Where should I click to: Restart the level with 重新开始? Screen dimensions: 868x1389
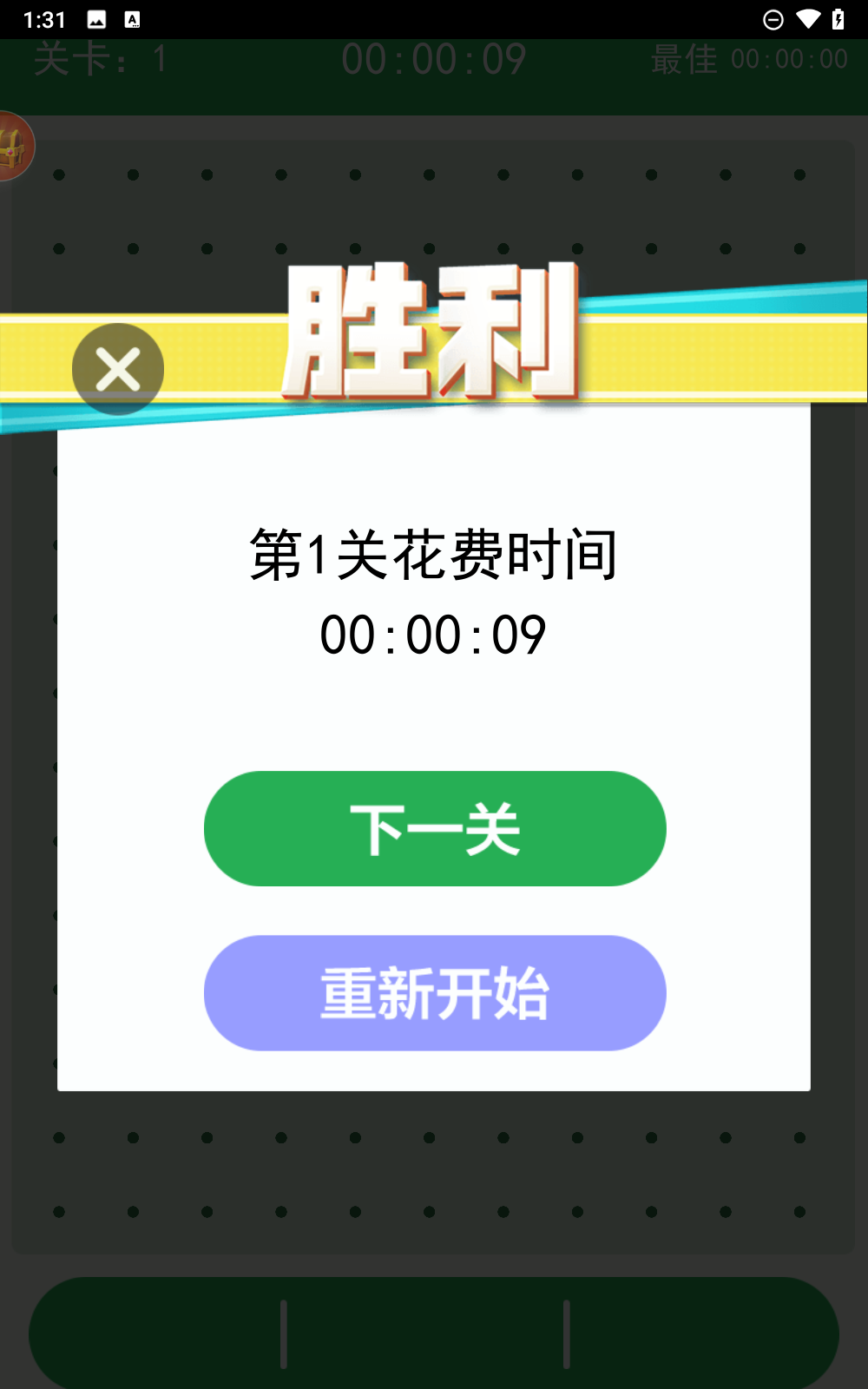(435, 993)
